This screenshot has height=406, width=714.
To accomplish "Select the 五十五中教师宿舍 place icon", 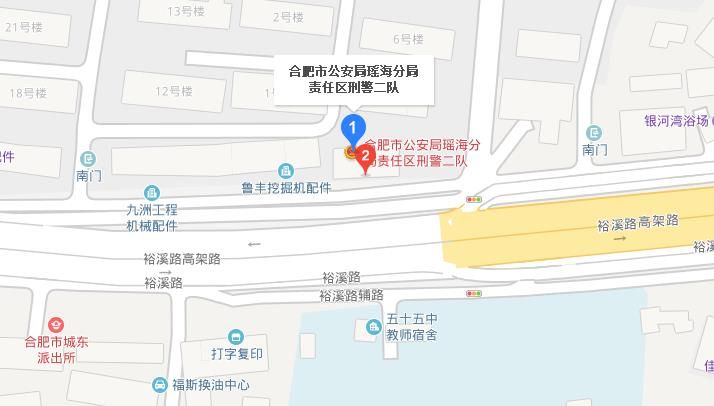I will point(374,326).
